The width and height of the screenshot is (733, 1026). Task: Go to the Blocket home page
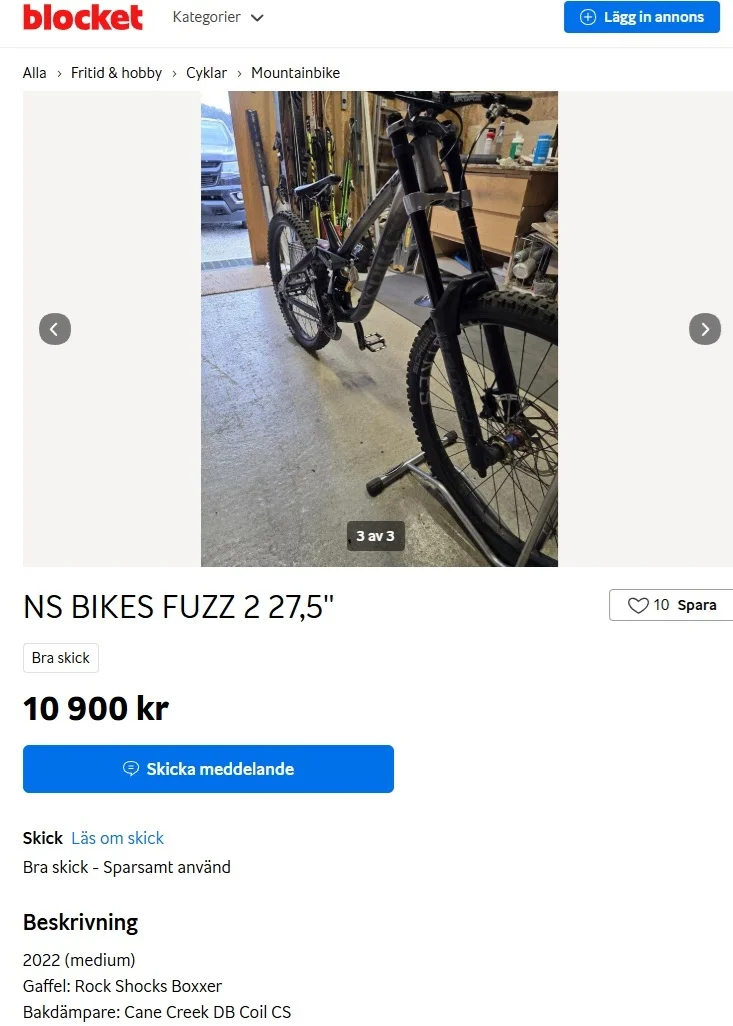83,17
